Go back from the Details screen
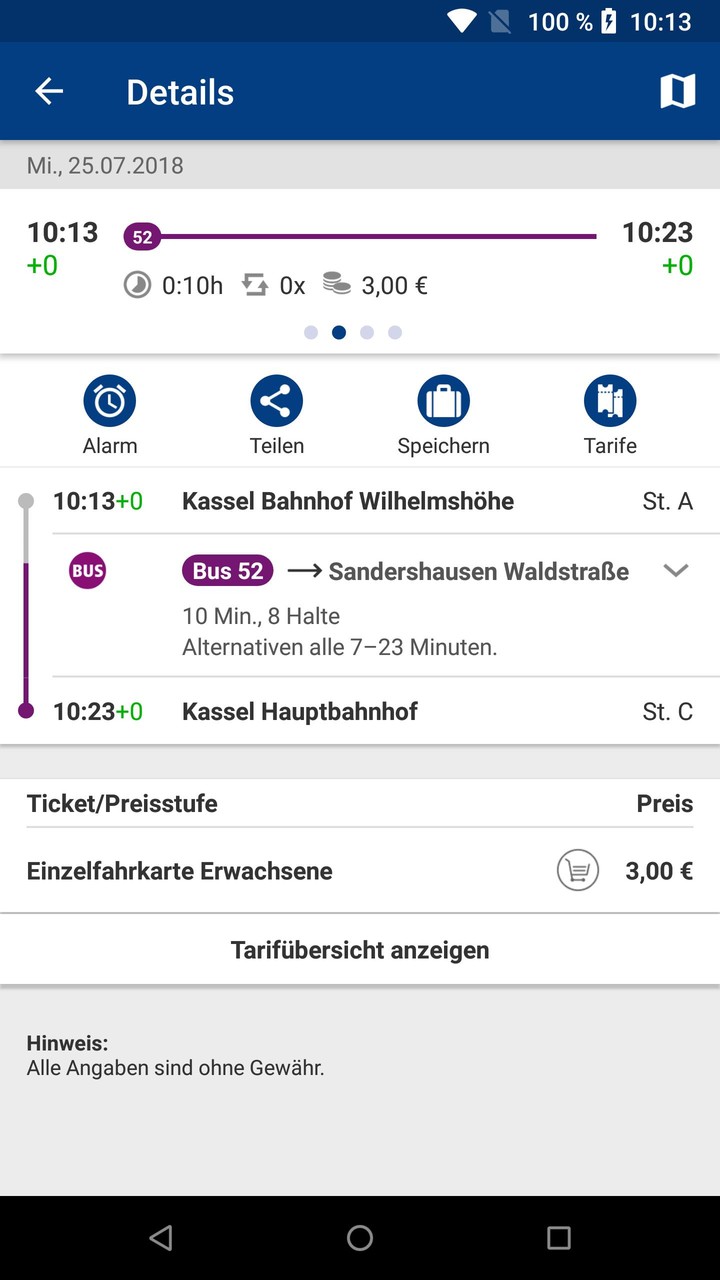The height and width of the screenshot is (1280, 720). point(49,92)
